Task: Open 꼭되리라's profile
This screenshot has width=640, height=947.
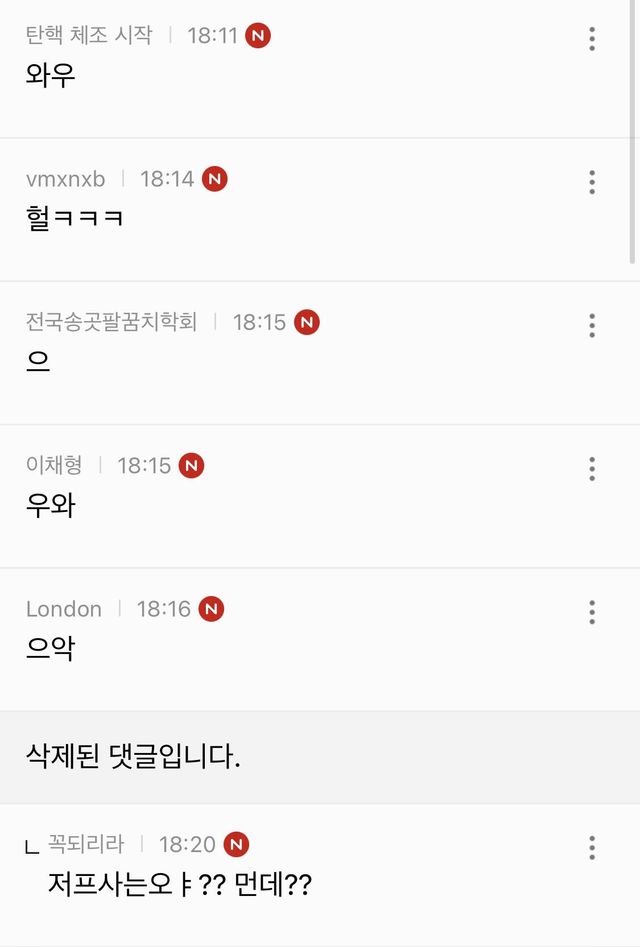Action: click(86, 845)
